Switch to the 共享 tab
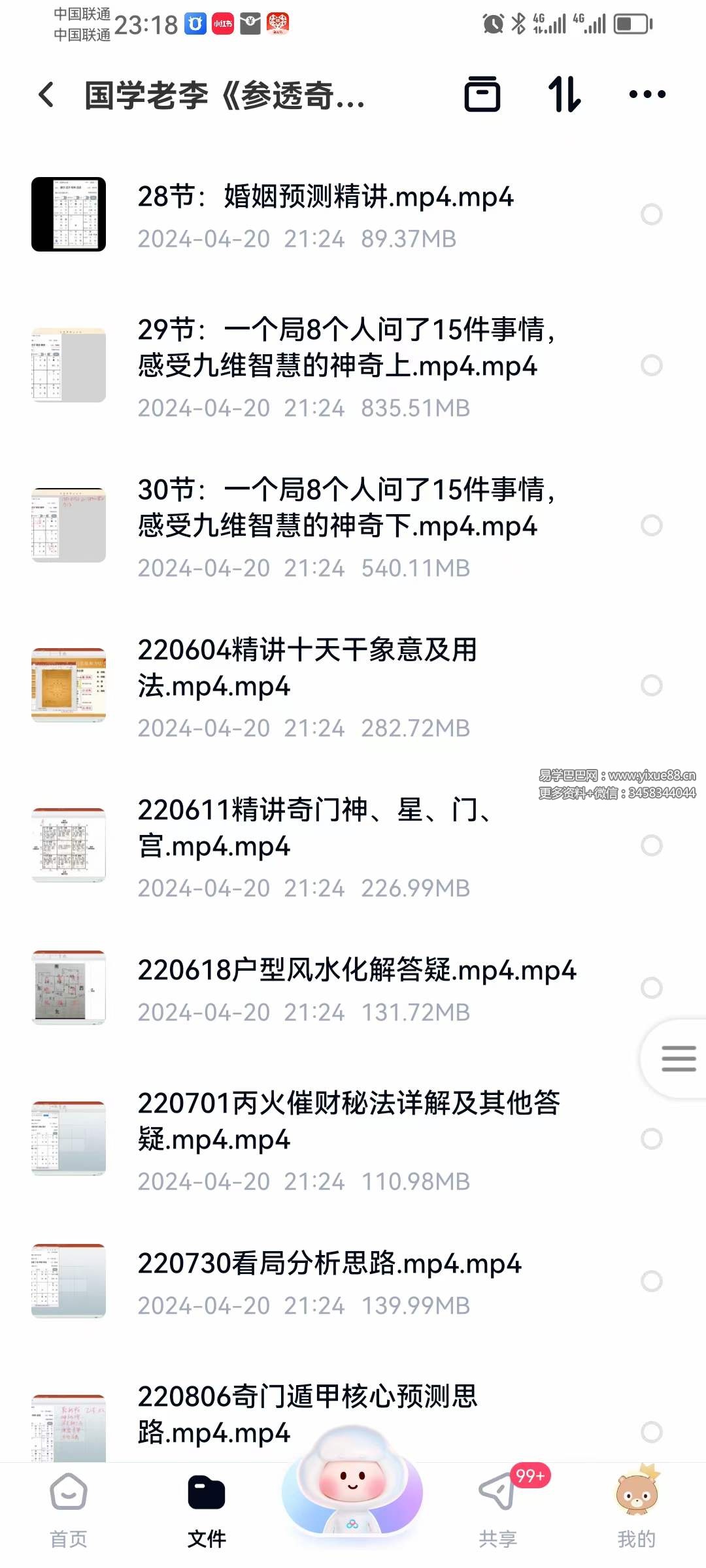This screenshot has width=706, height=1568. [x=497, y=1496]
